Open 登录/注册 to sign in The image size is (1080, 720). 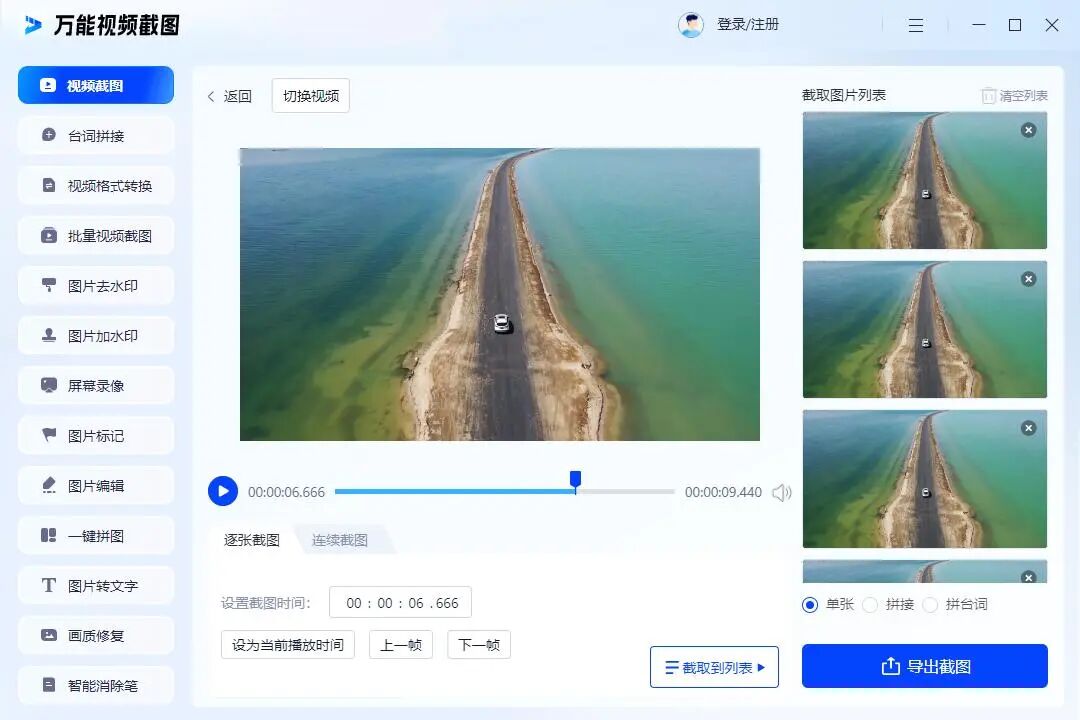tap(746, 25)
